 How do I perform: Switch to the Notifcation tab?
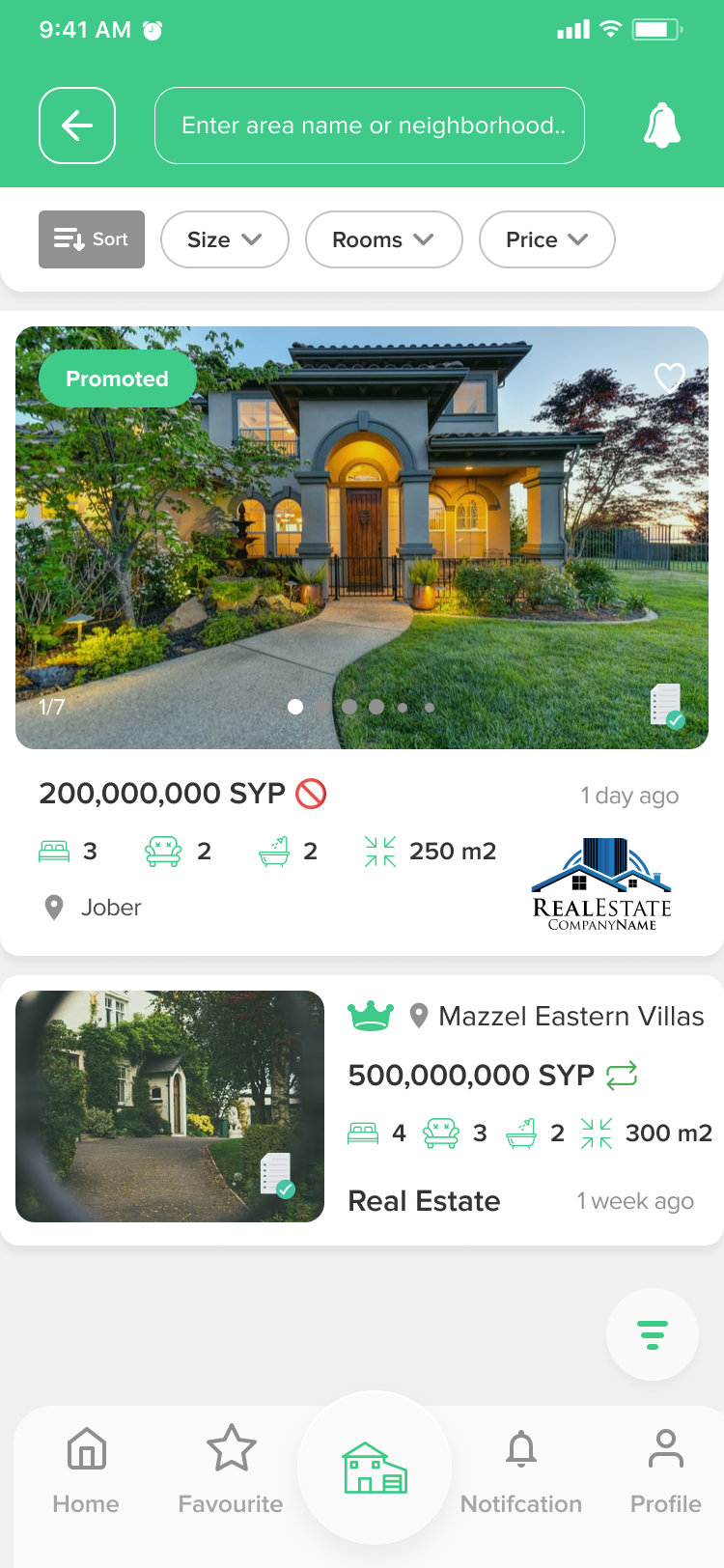click(521, 1468)
